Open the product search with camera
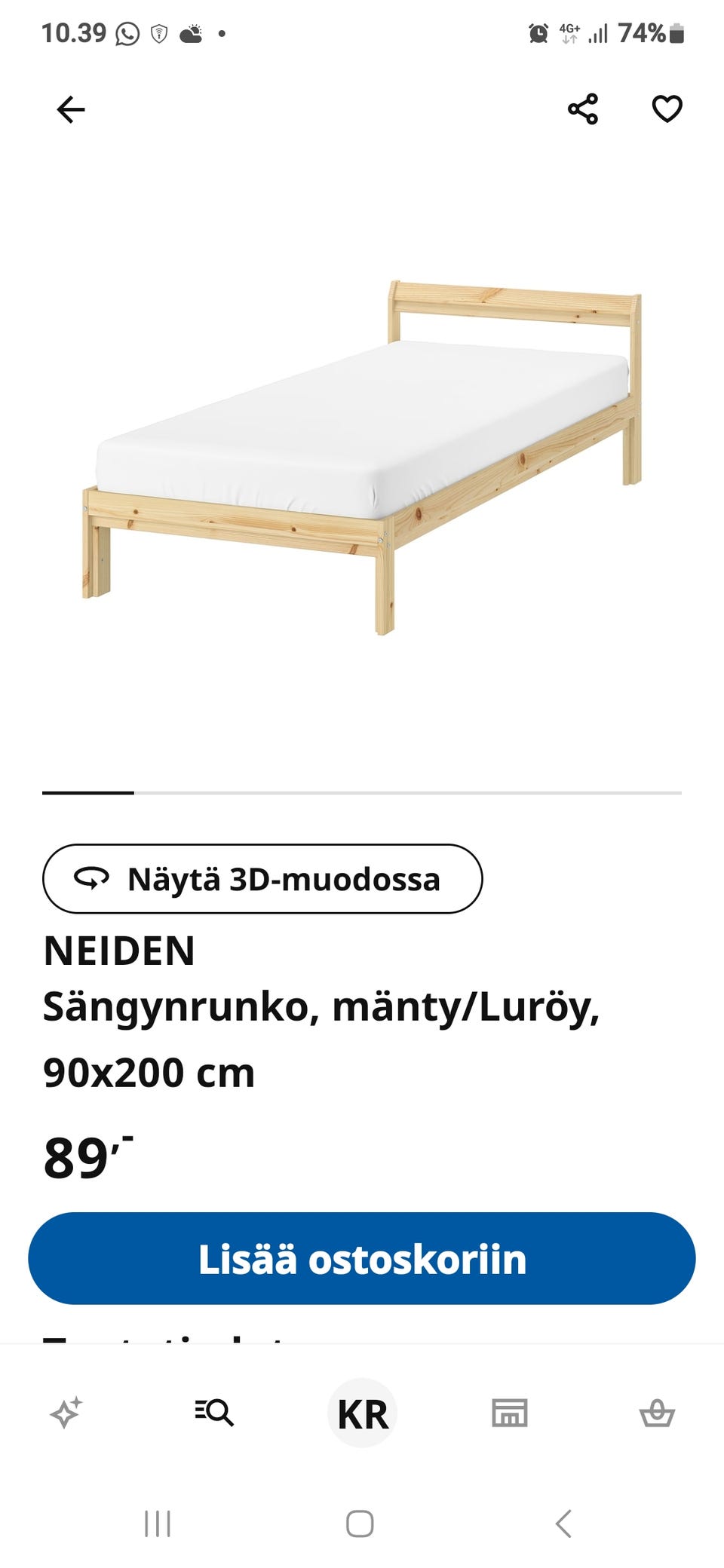This screenshot has height=1568, width=724. click(213, 1413)
